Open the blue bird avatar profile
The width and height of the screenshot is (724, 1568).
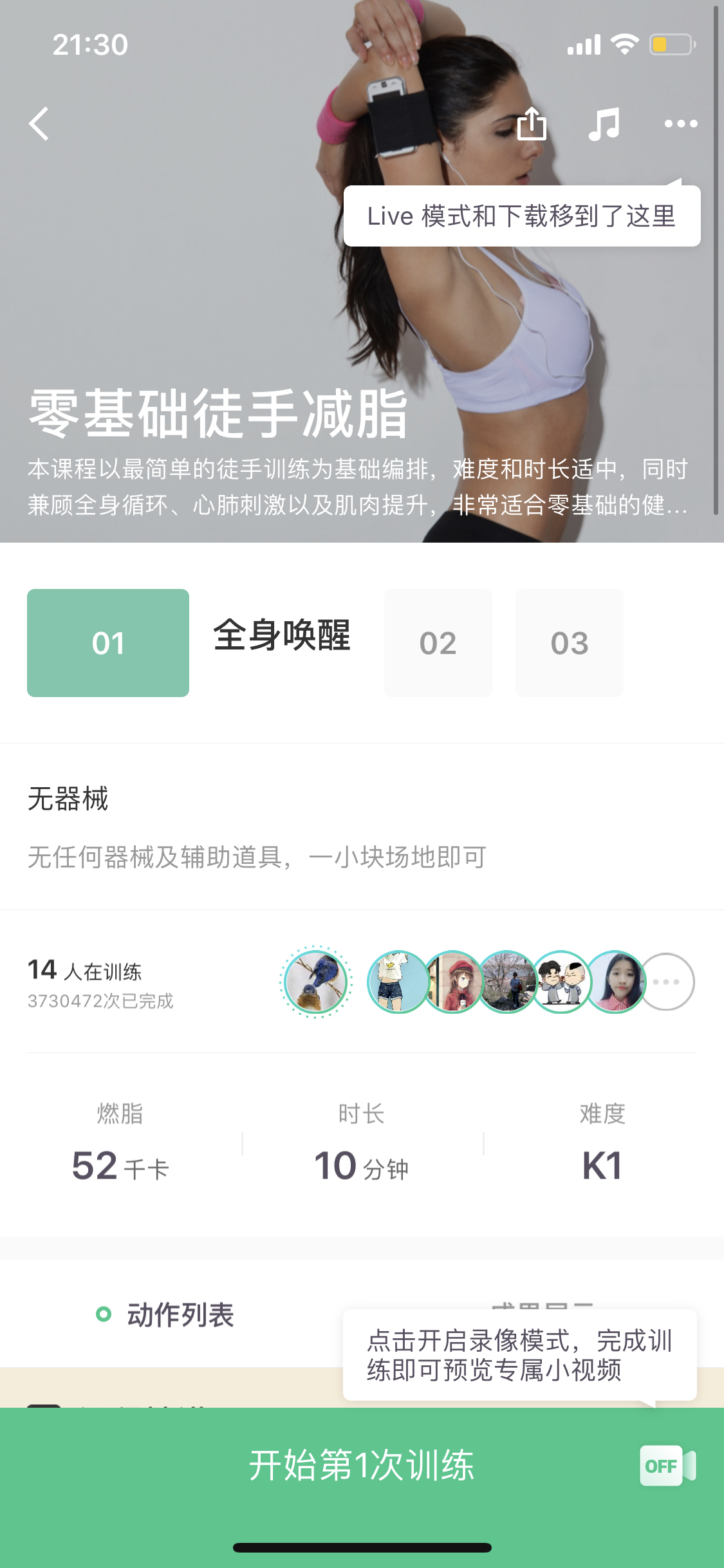pos(316,982)
